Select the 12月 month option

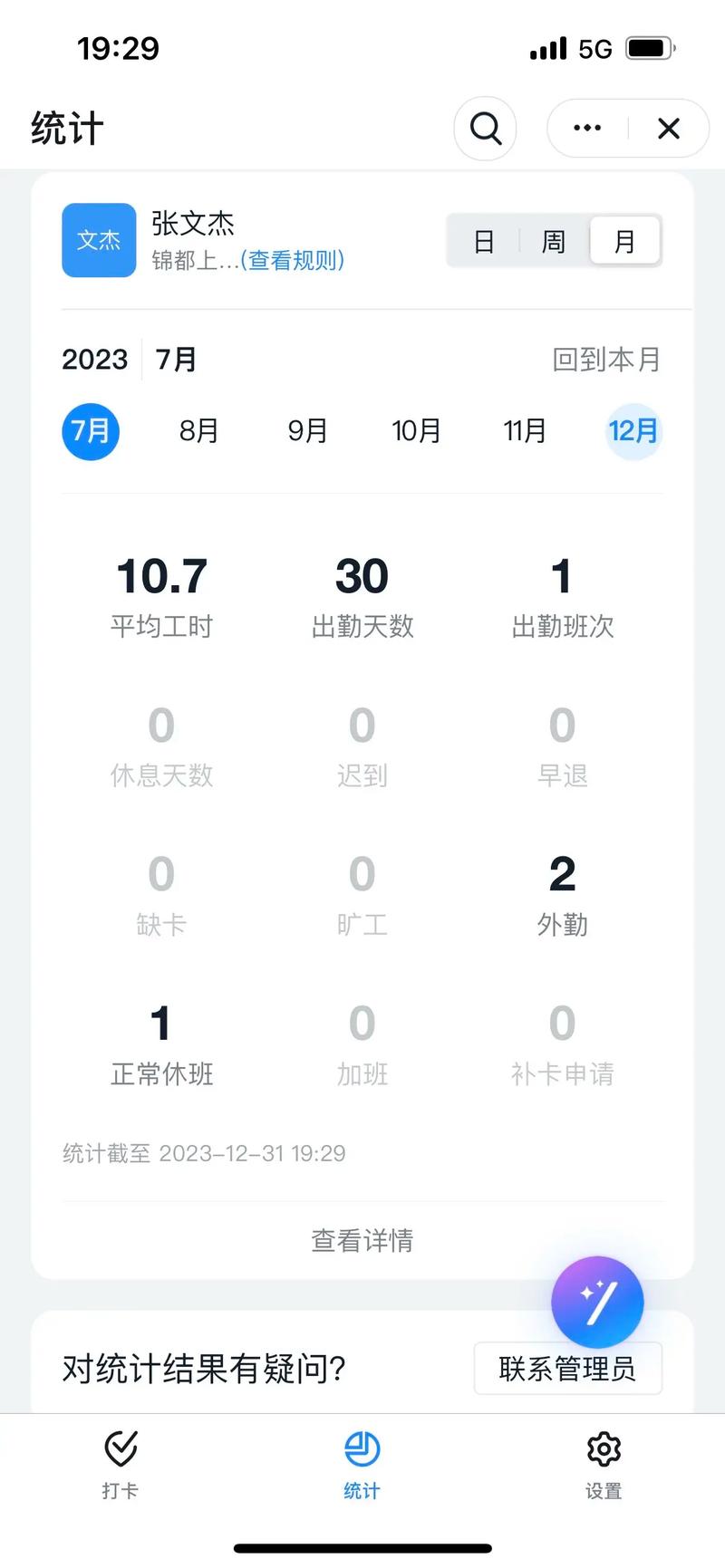(x=633, y=432)
